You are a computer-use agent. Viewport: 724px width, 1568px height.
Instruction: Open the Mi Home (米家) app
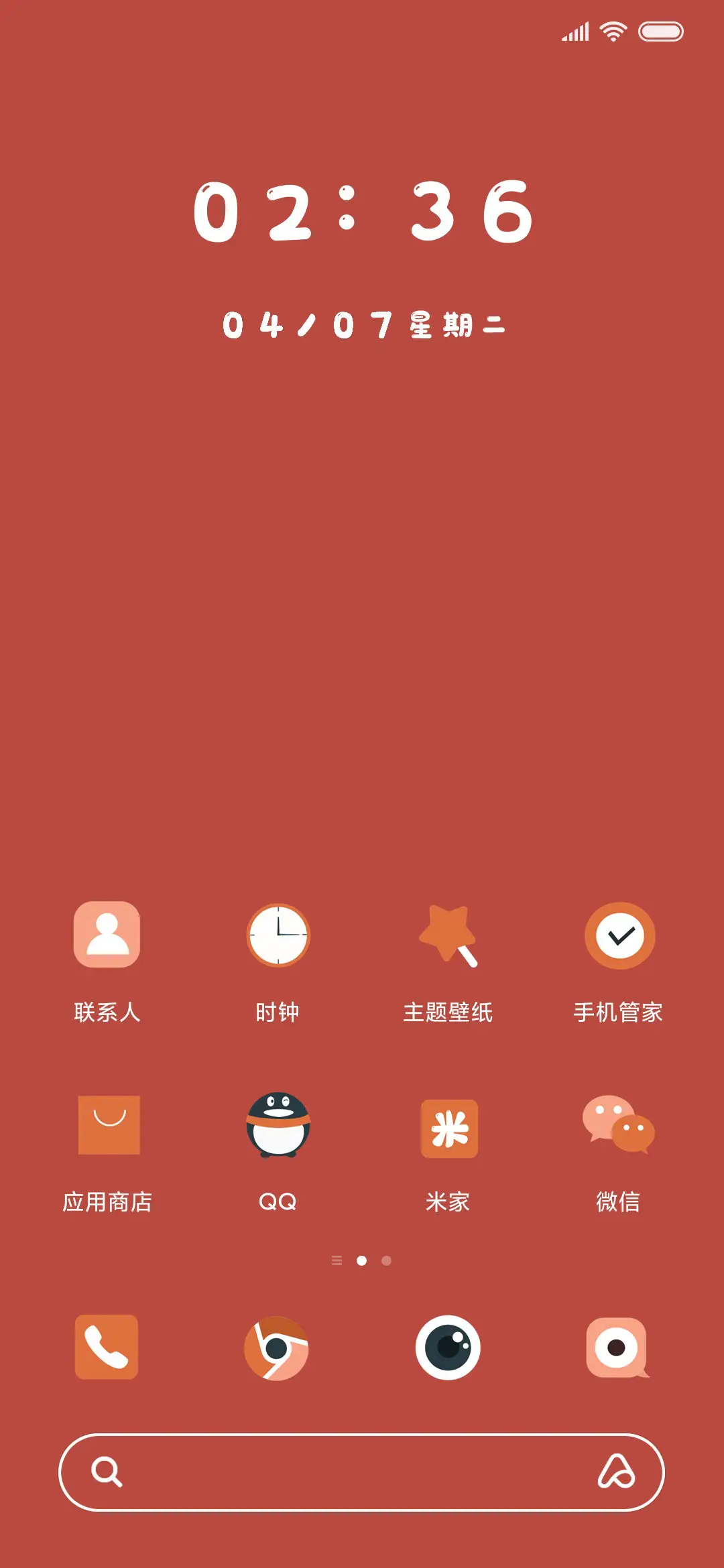point(448,1128)
